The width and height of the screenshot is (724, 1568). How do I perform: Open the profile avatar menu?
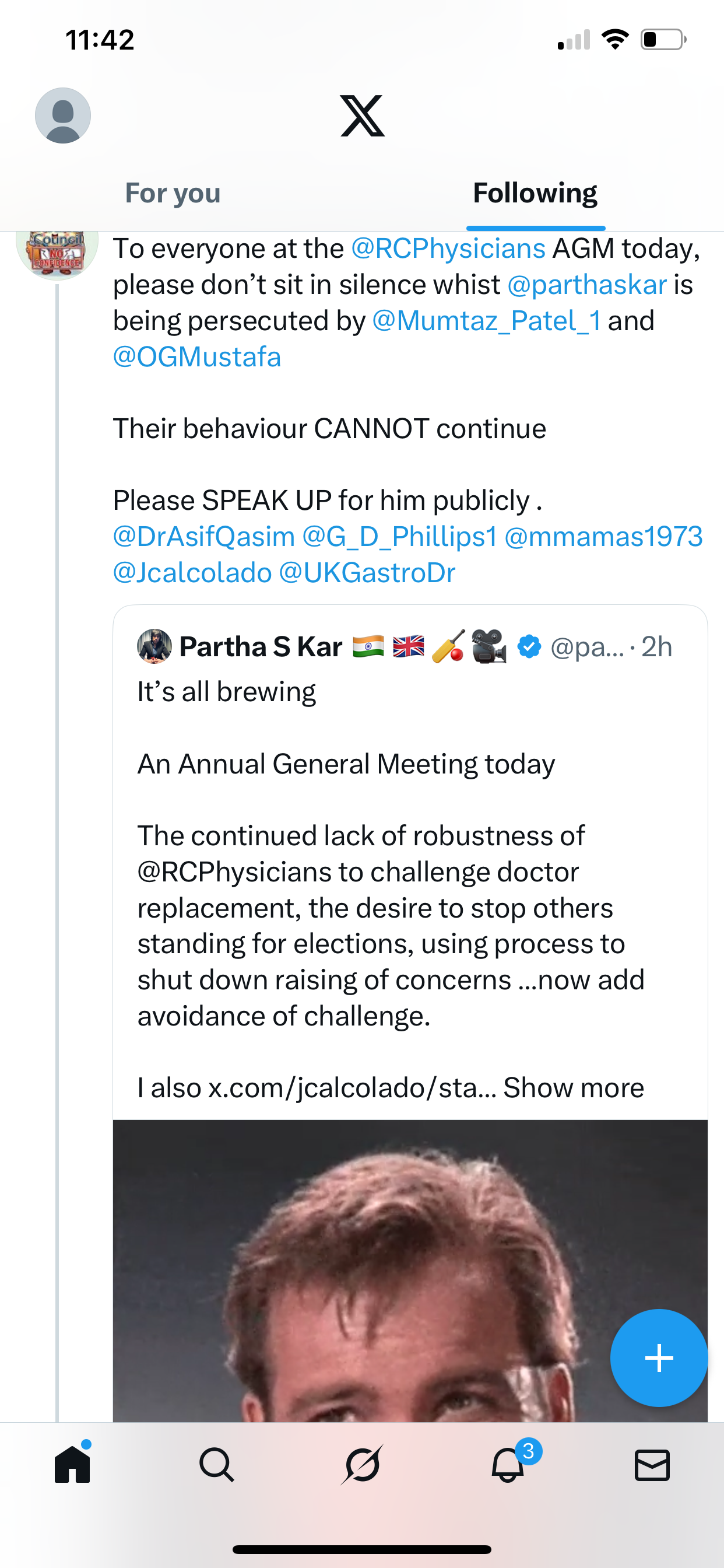point(63,116)
